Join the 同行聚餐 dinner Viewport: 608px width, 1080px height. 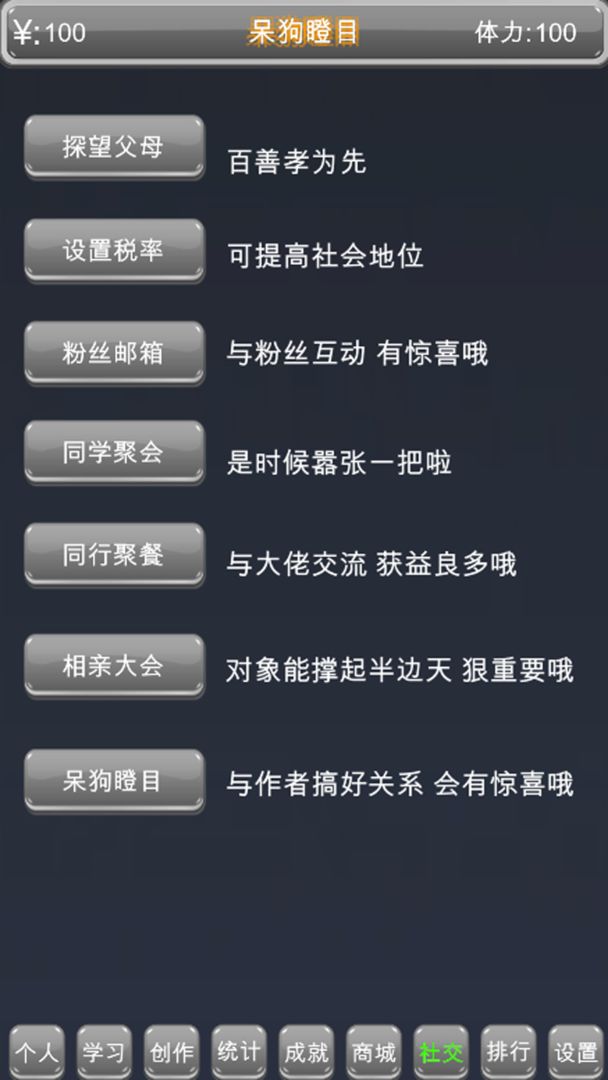pyautogui.click(x=114, y=555)
